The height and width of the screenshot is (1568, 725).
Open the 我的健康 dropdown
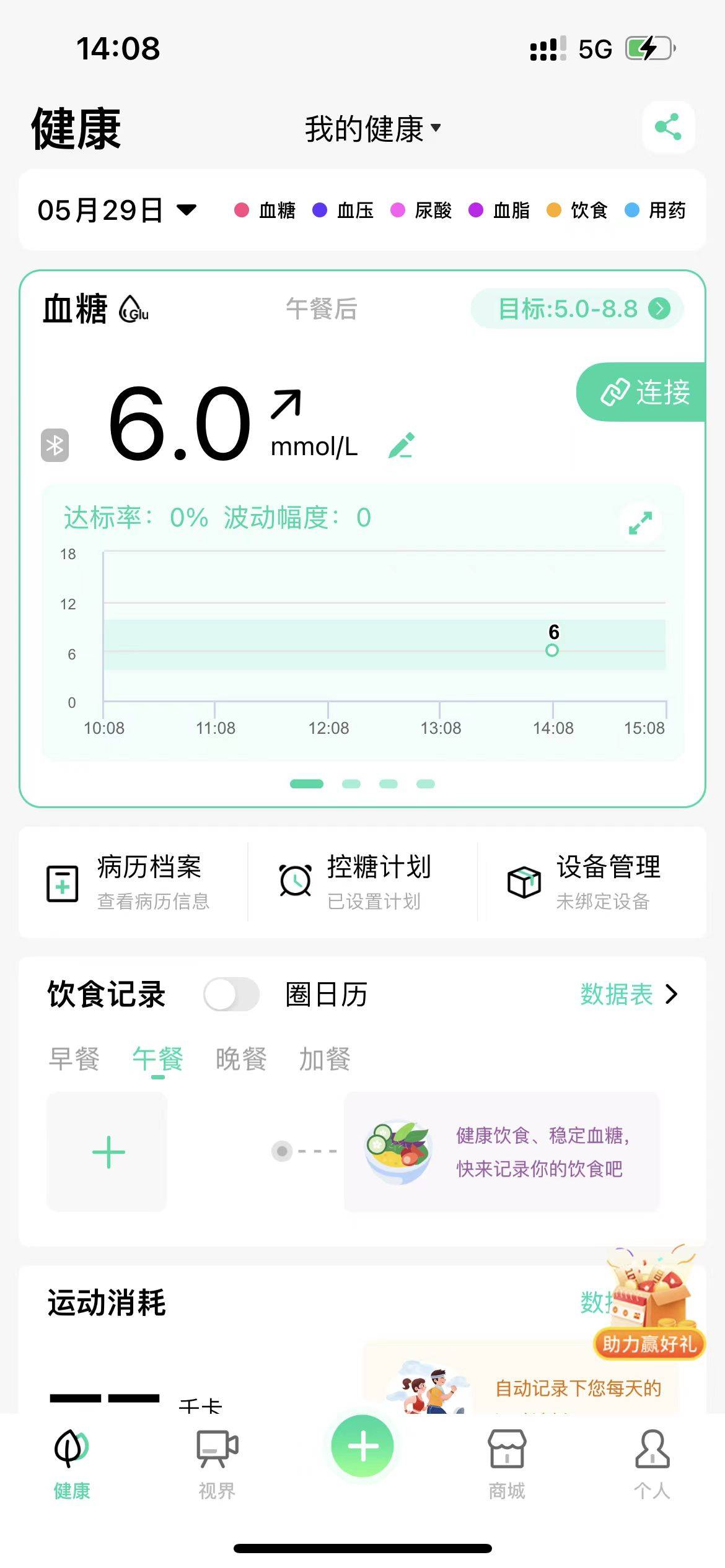(372, 129)
